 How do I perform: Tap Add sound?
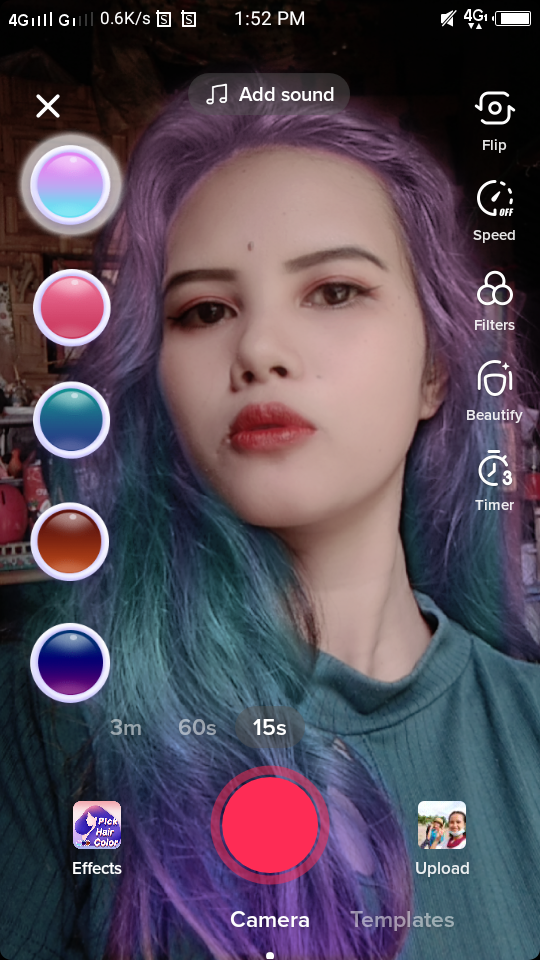tap(269, 94)
